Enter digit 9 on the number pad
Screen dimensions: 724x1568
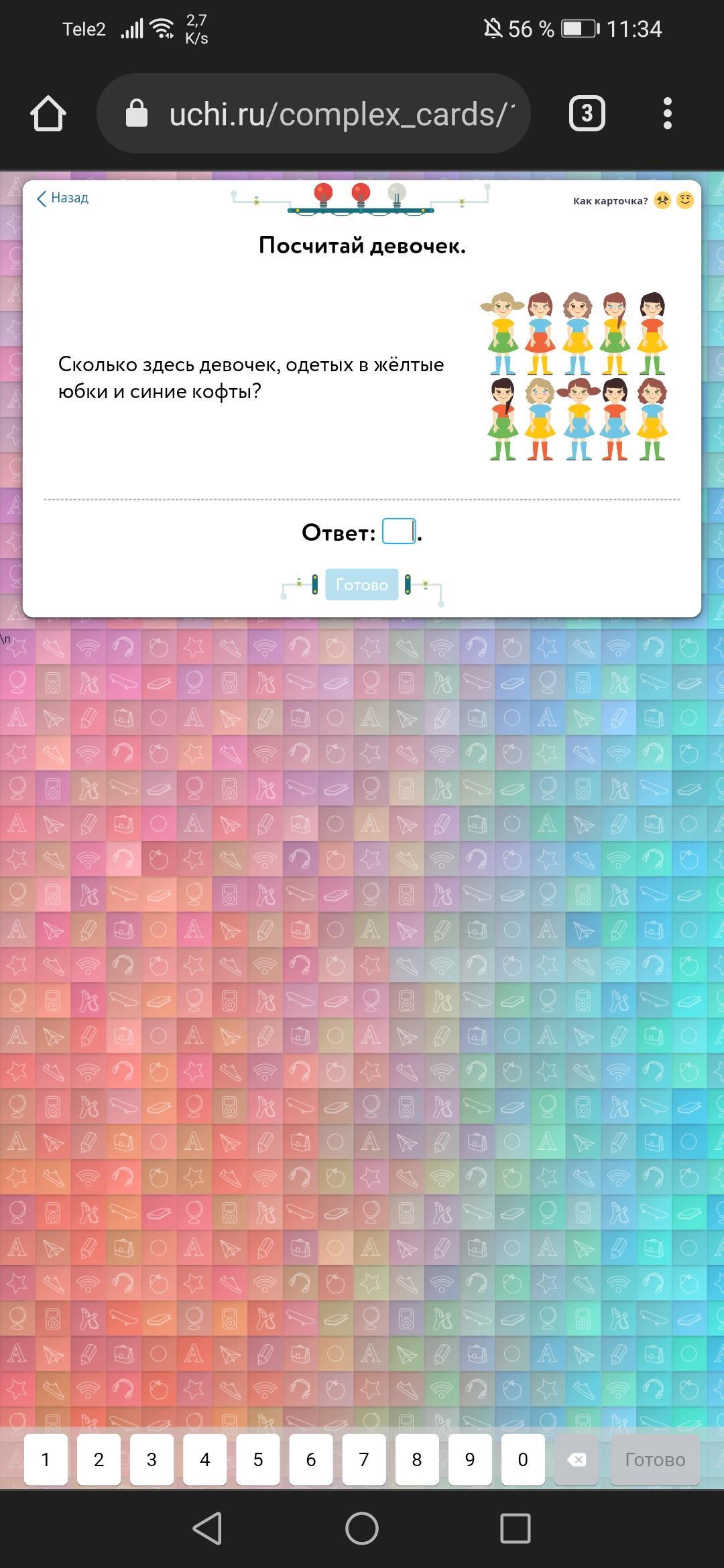[x=470, y=1459]
